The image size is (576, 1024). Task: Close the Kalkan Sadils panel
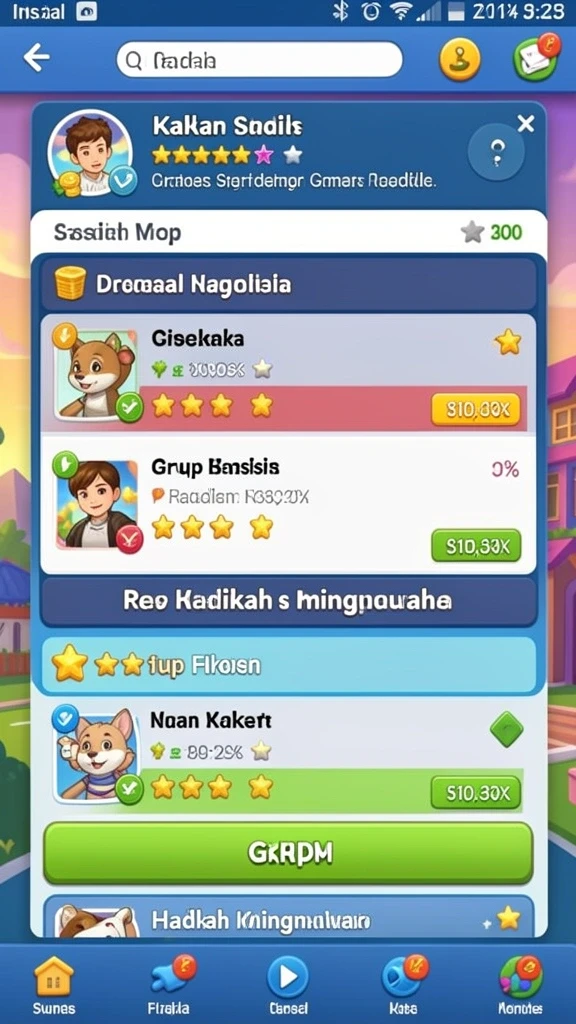(526, 123)
